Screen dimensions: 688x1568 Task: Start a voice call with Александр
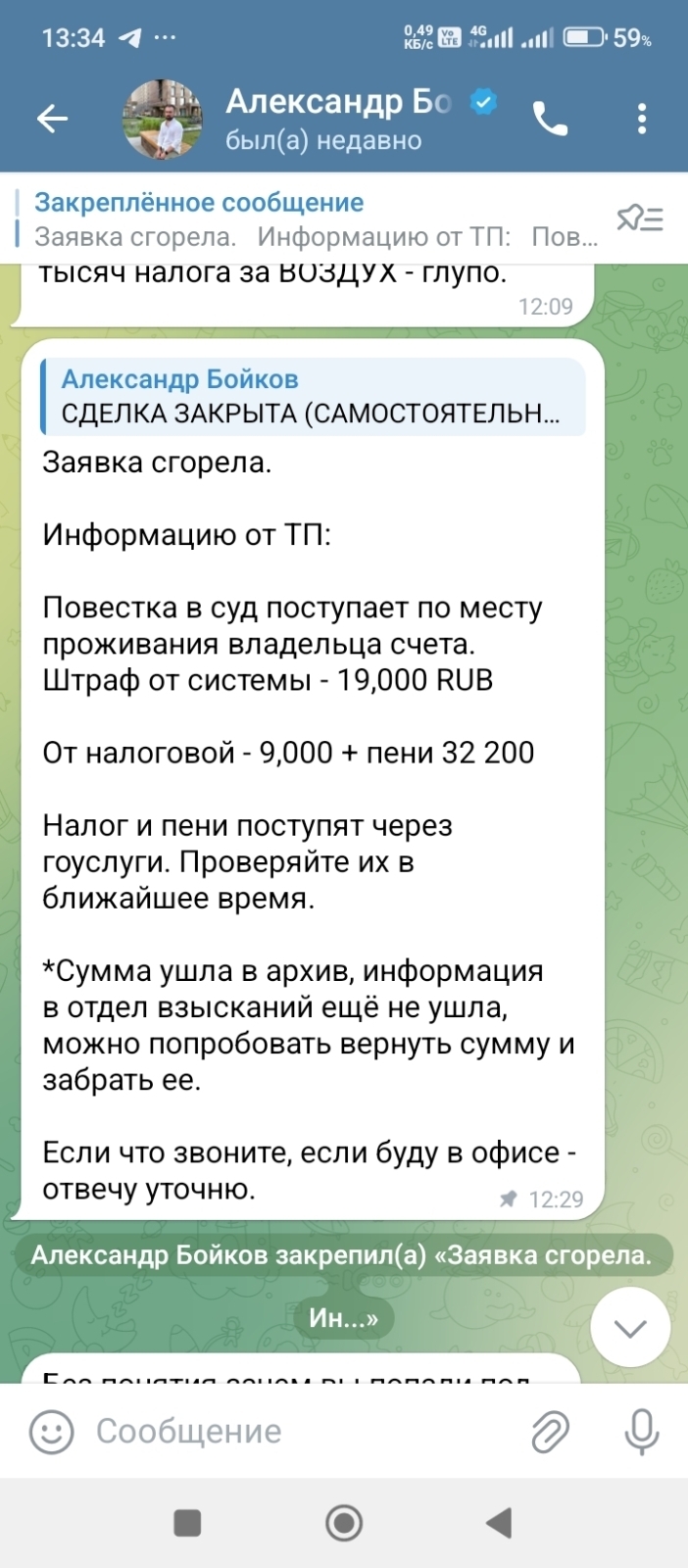pos(551,120)
